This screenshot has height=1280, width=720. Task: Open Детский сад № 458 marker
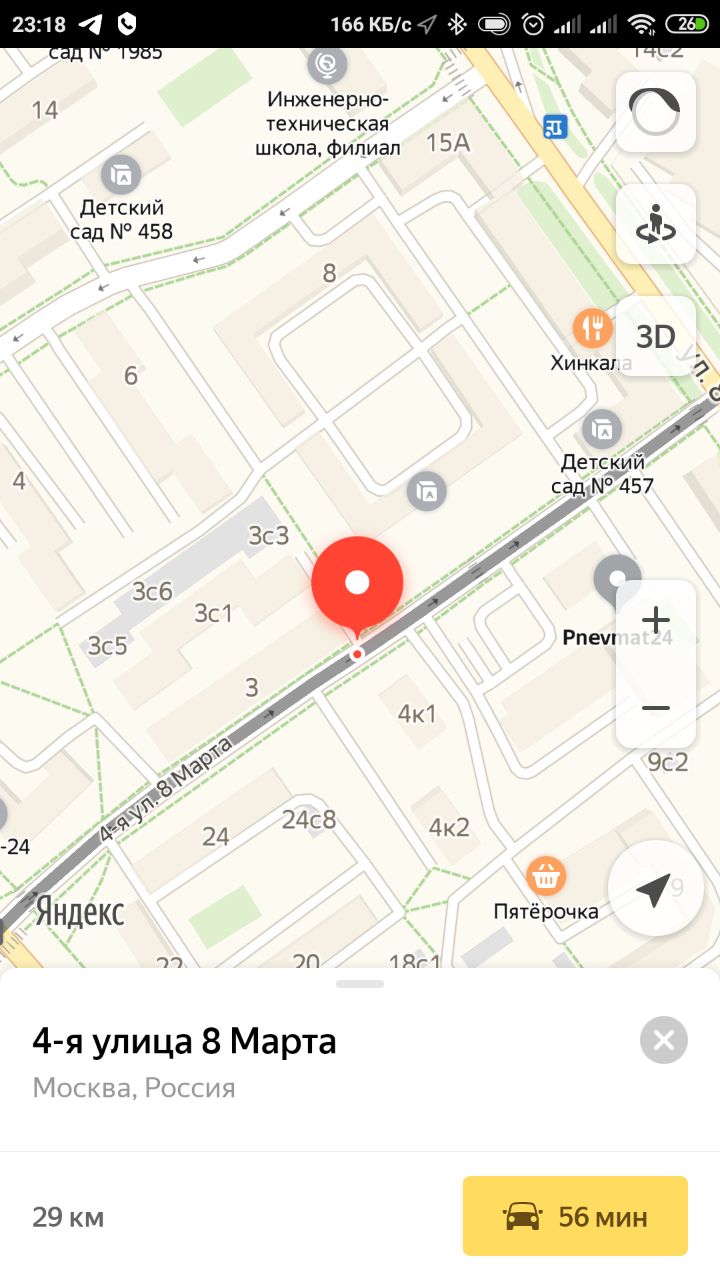pyautogui.click(x=122, y=175)
